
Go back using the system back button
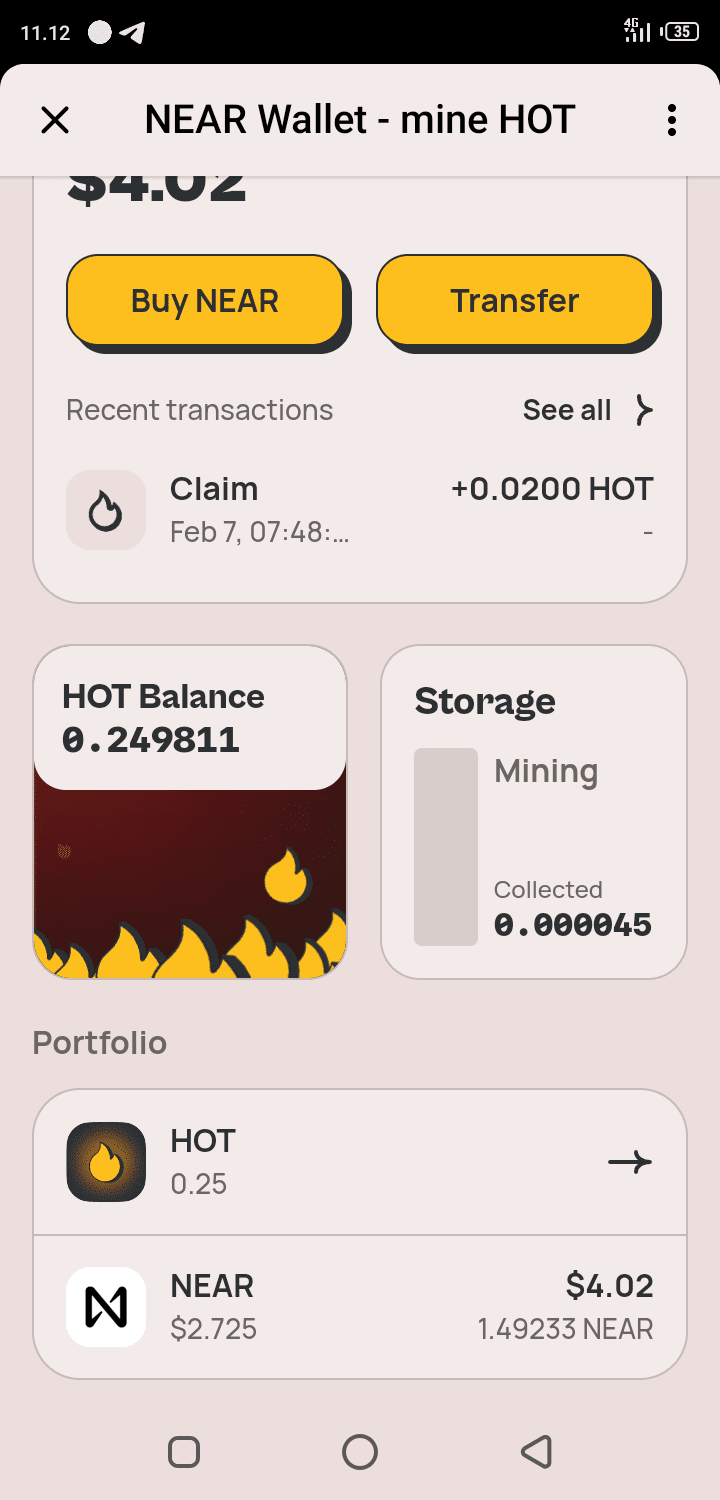pos(536,1452)
